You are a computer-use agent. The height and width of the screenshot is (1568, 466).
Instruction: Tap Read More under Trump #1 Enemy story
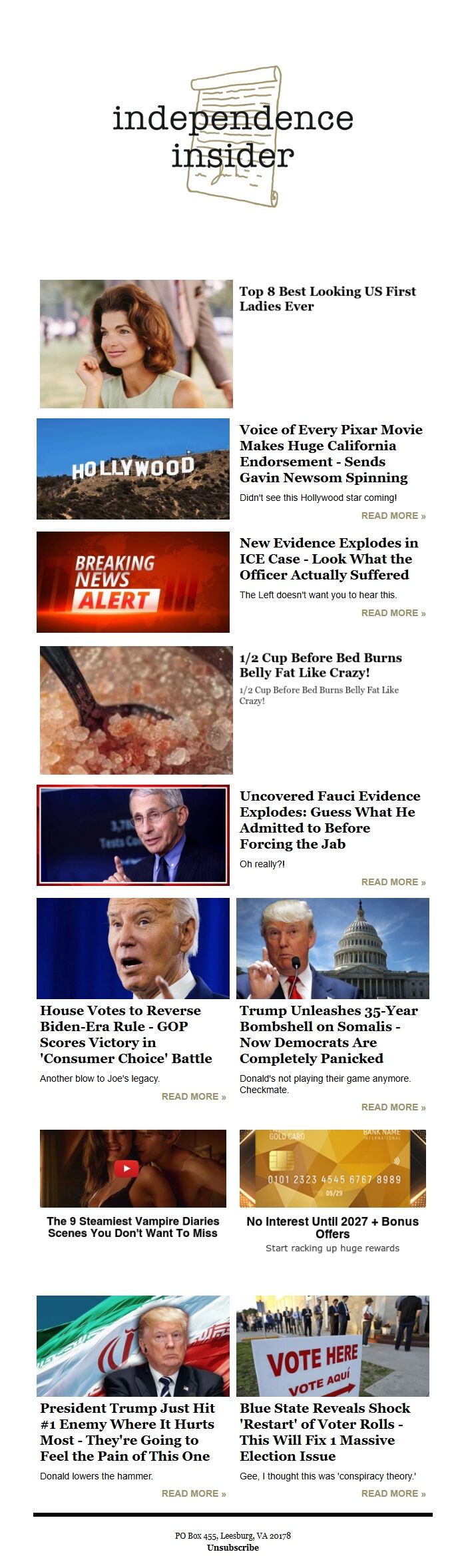(193, 1493)
